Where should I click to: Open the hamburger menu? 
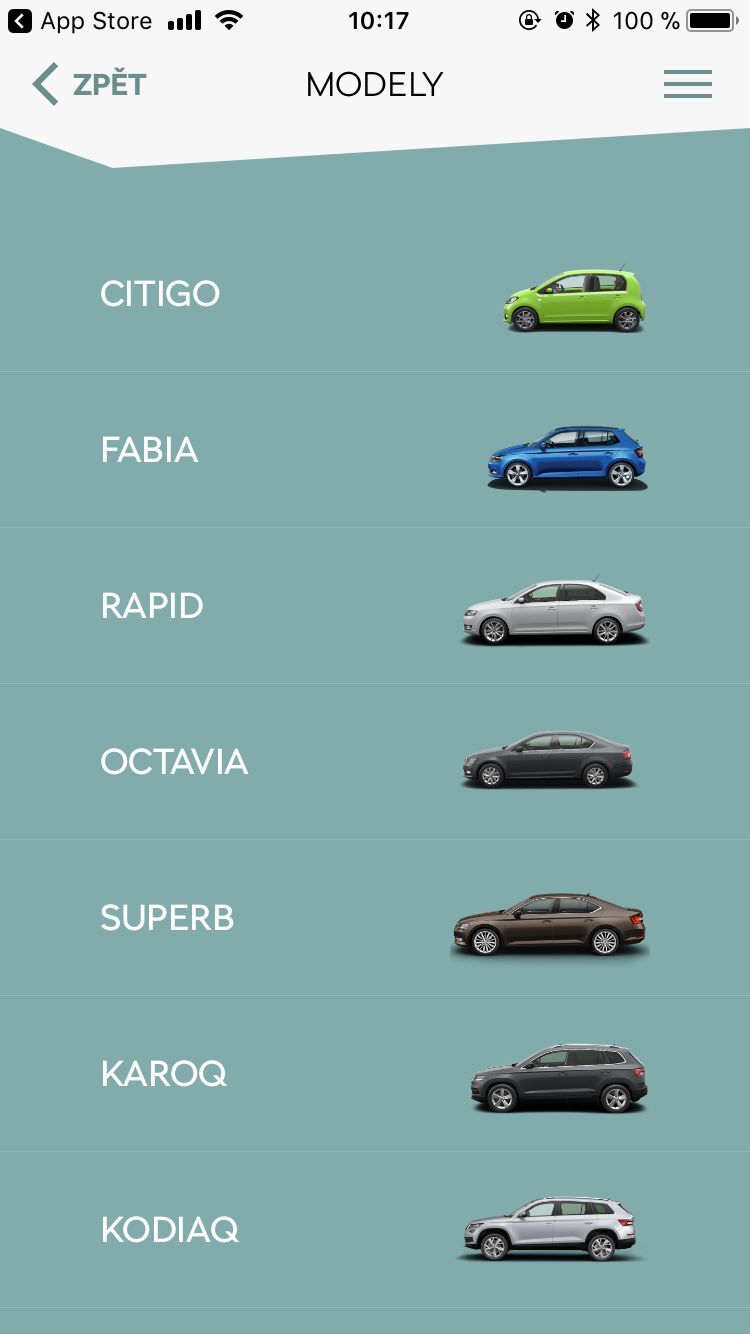point(687,84)
